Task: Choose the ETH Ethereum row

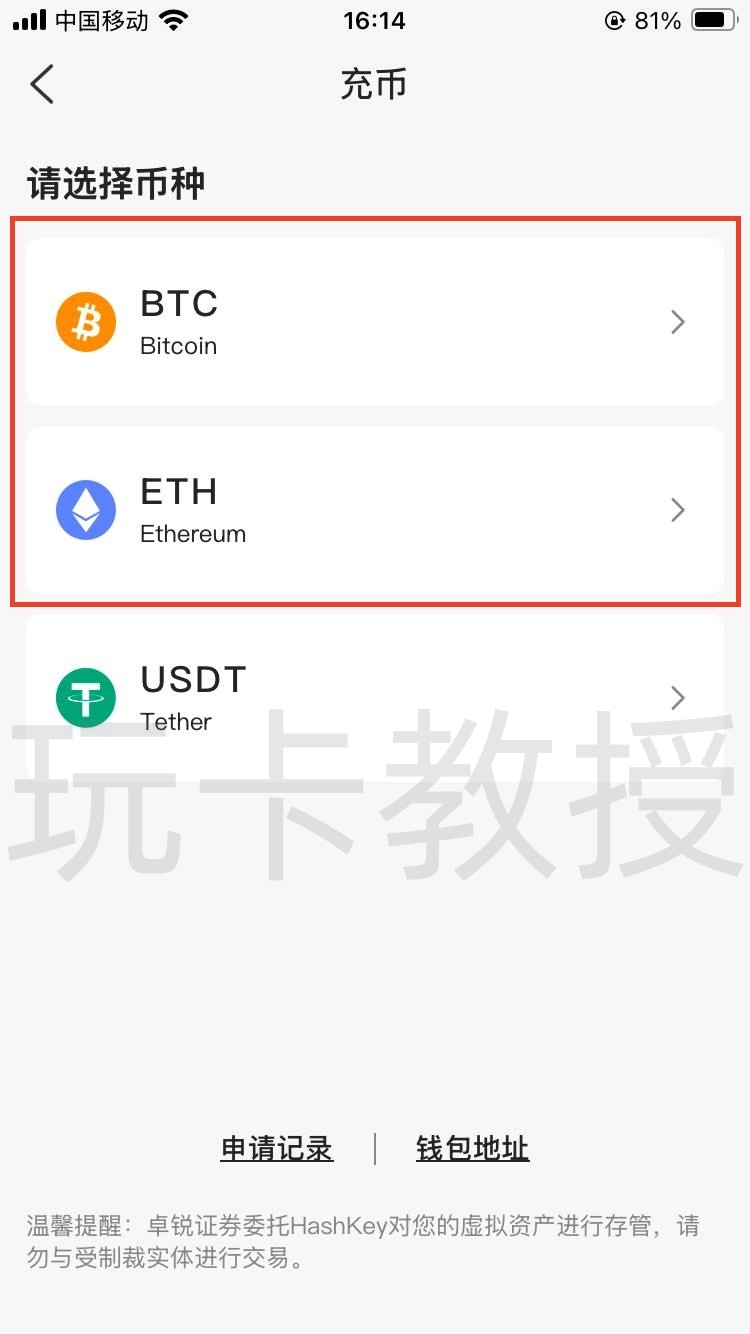Action: (x=374, y=510)
